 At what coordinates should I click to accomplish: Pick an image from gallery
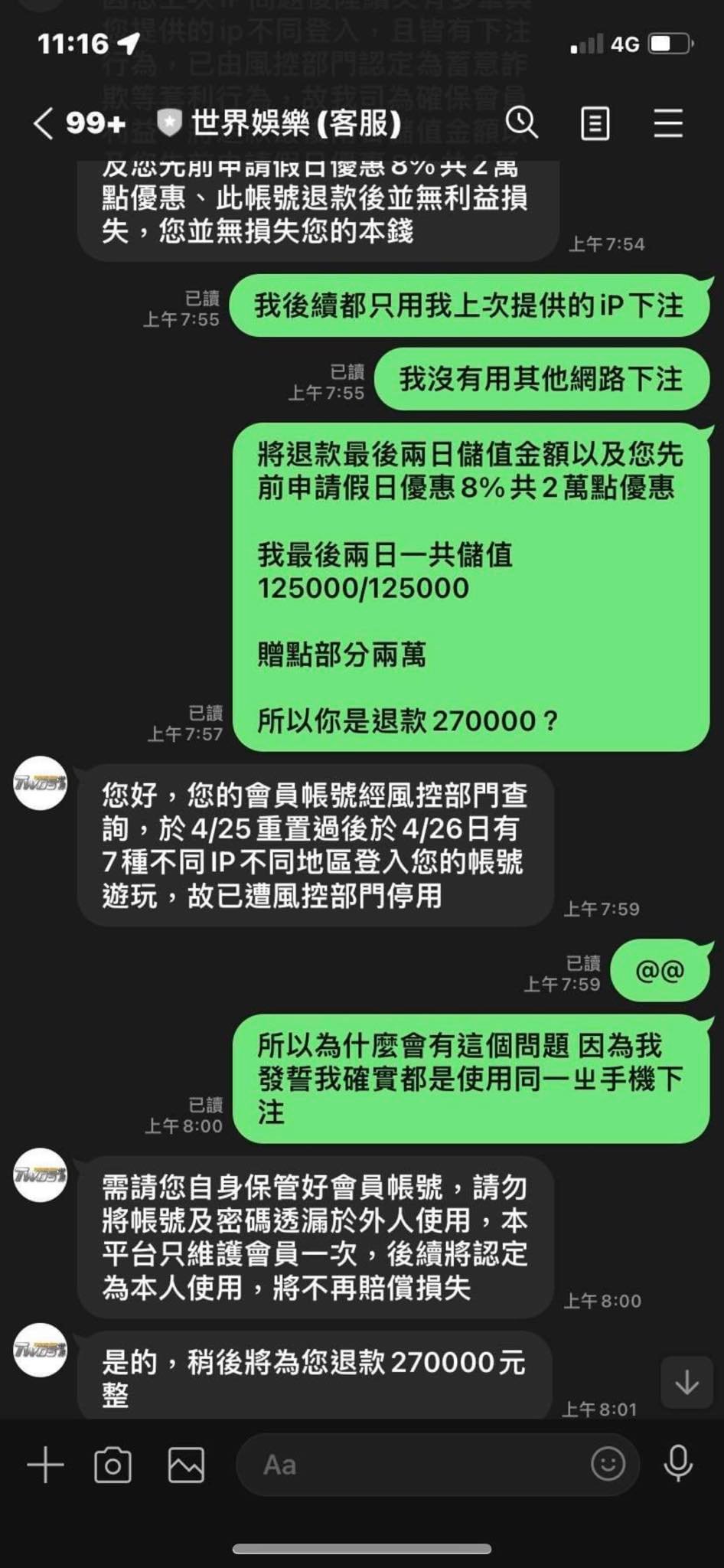click(x=186, y=1465)
